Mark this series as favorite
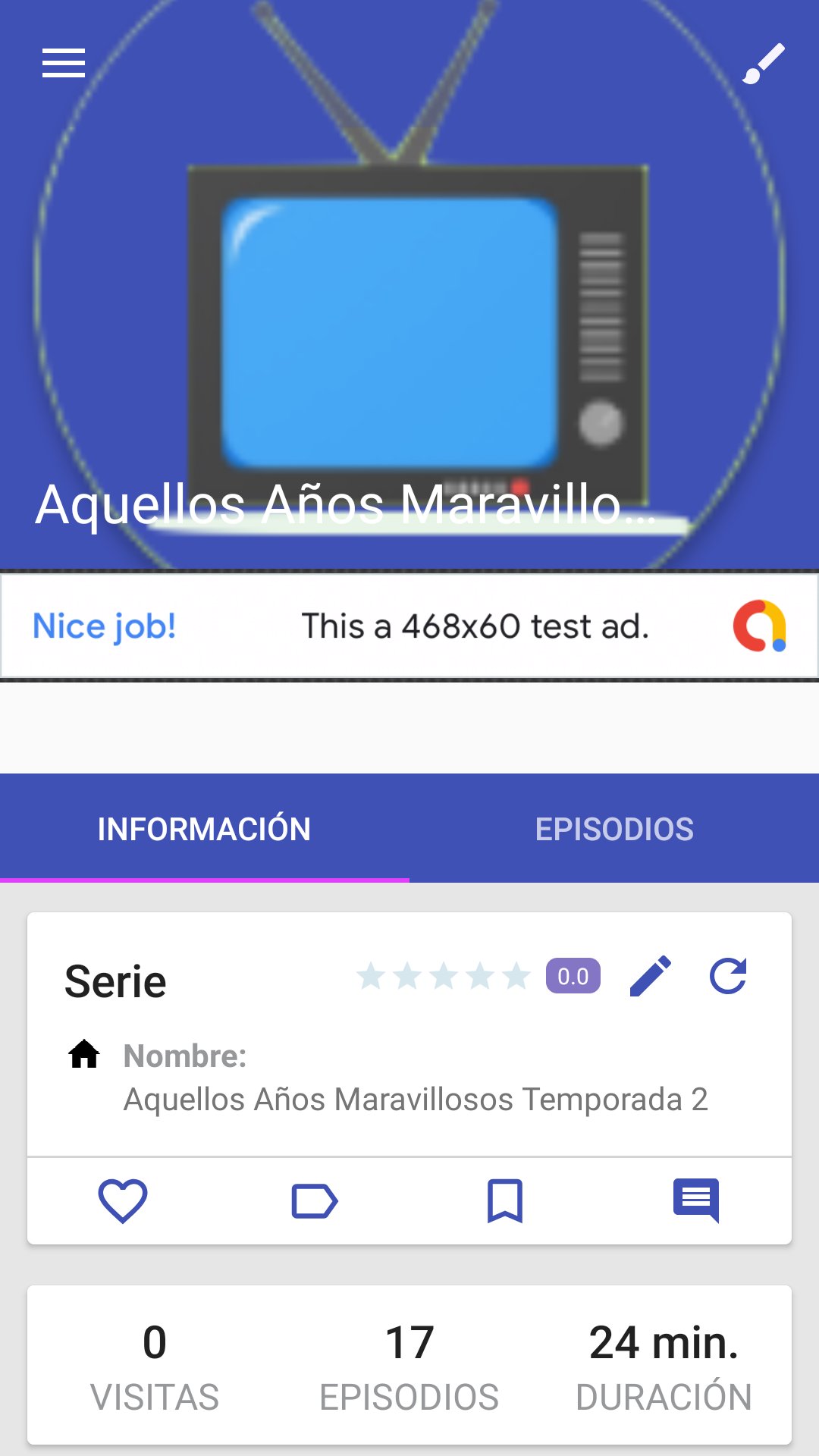 point(123,1200)
